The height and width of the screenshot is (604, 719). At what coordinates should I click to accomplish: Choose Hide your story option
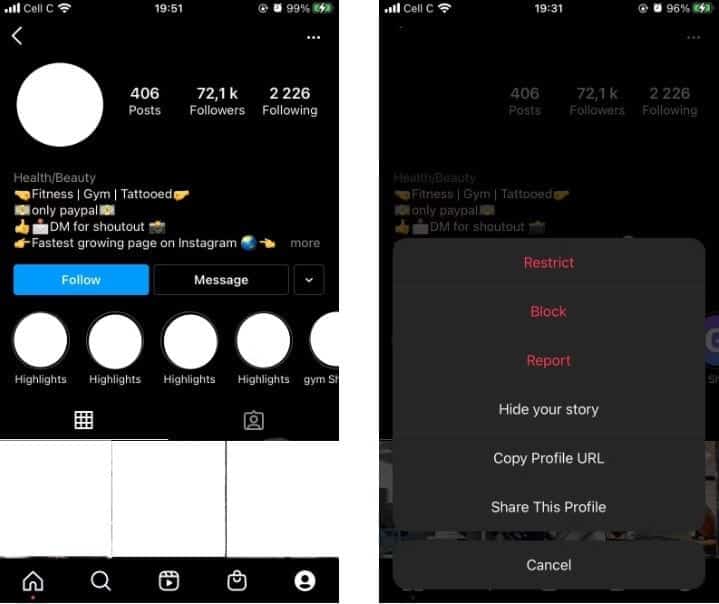click(x=548, y=409)
